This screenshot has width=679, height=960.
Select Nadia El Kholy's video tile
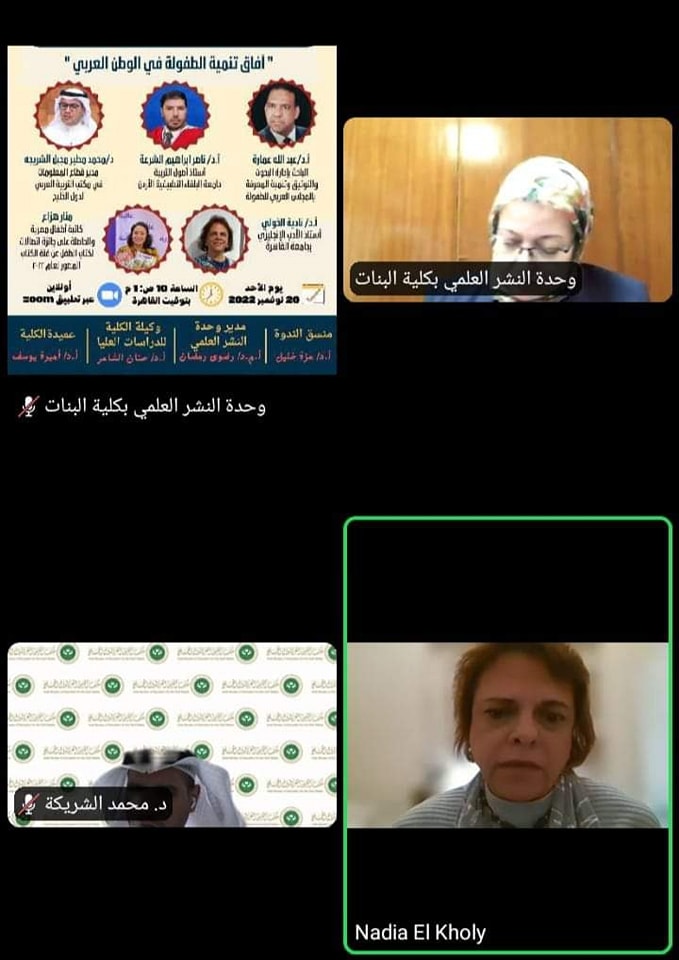[x=507, y=734]
